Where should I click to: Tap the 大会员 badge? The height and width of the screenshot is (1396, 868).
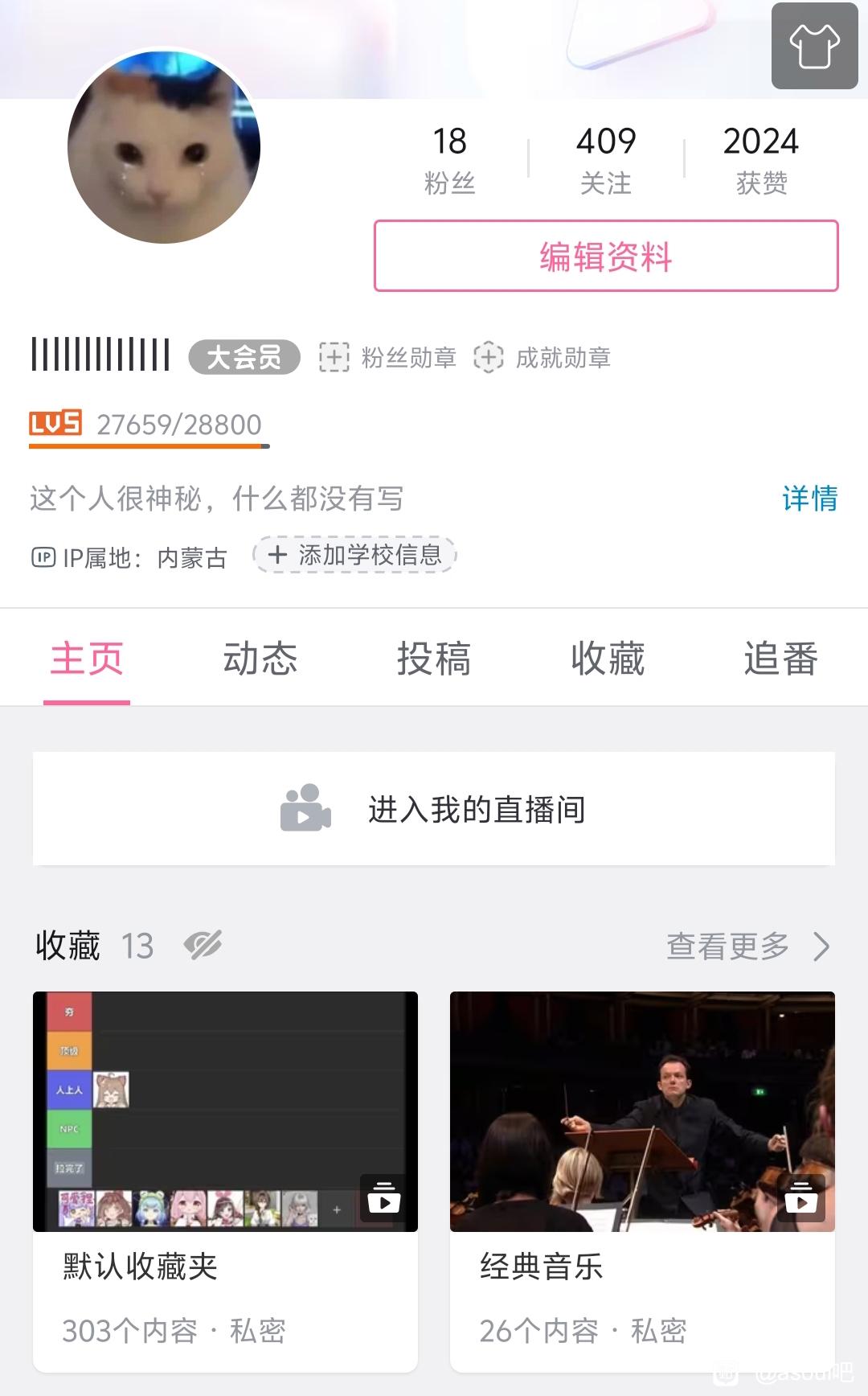coord(244,357)
